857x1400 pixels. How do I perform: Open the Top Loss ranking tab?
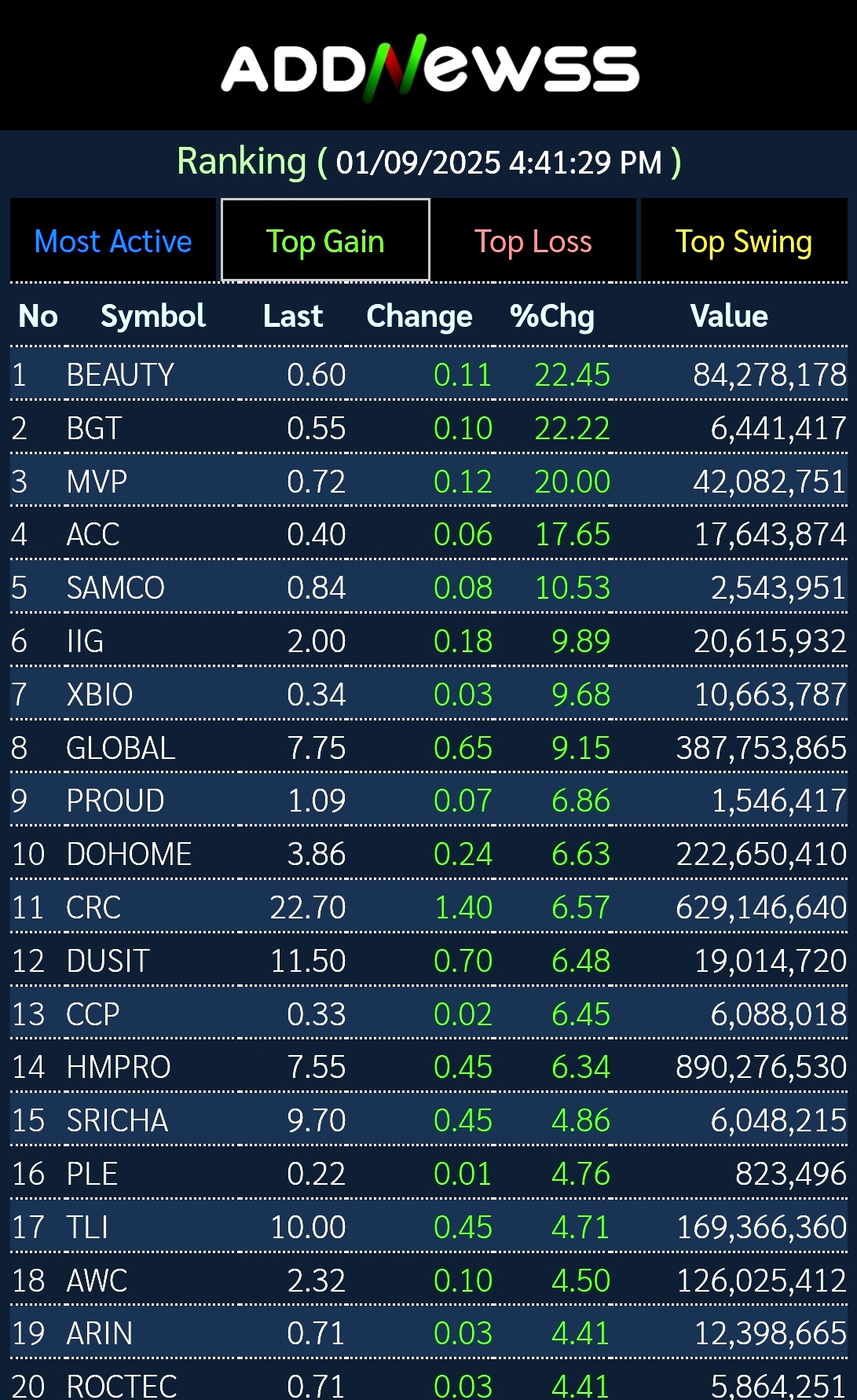click(x=533, y=240)
